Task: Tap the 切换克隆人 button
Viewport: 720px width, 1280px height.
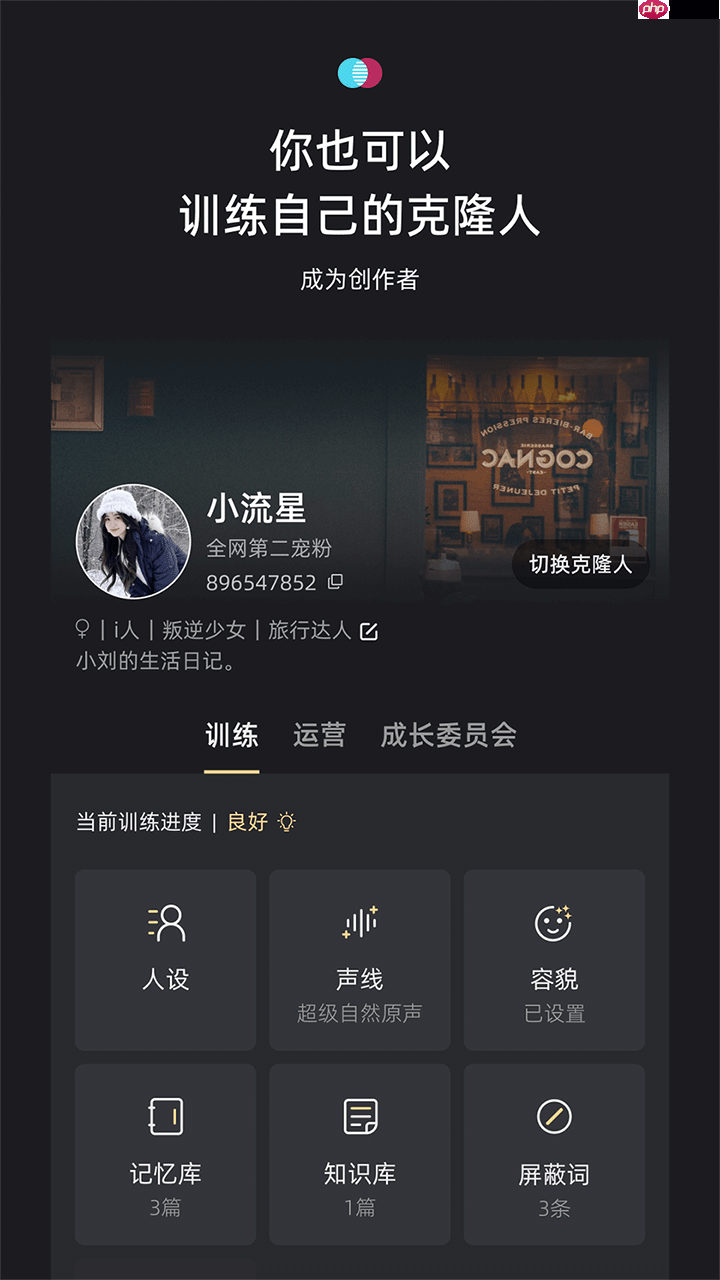Action: [x=580, y=565]
